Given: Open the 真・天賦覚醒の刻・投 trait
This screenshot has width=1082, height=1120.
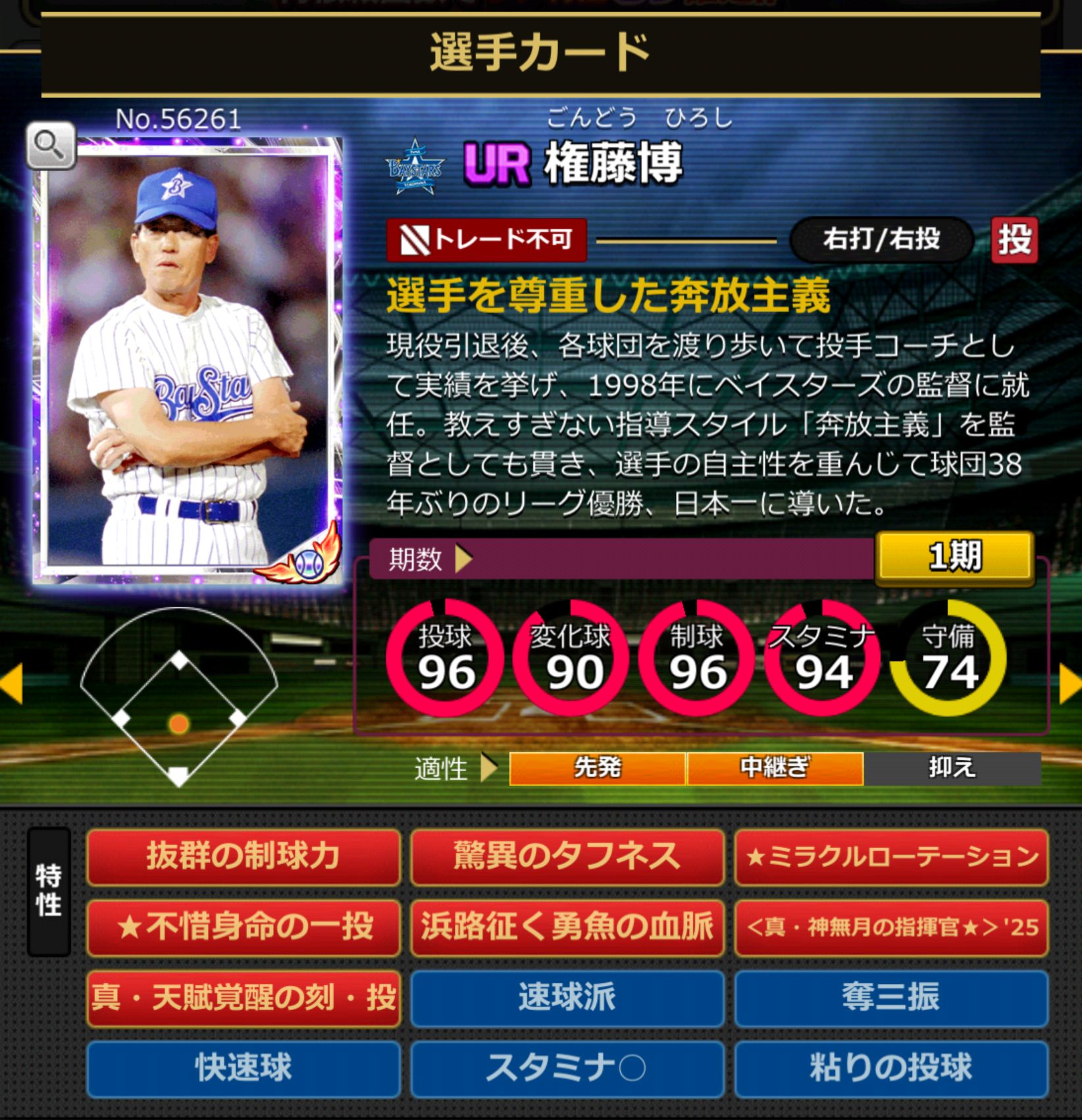Looking at the screenshot, I should [244, 998].
